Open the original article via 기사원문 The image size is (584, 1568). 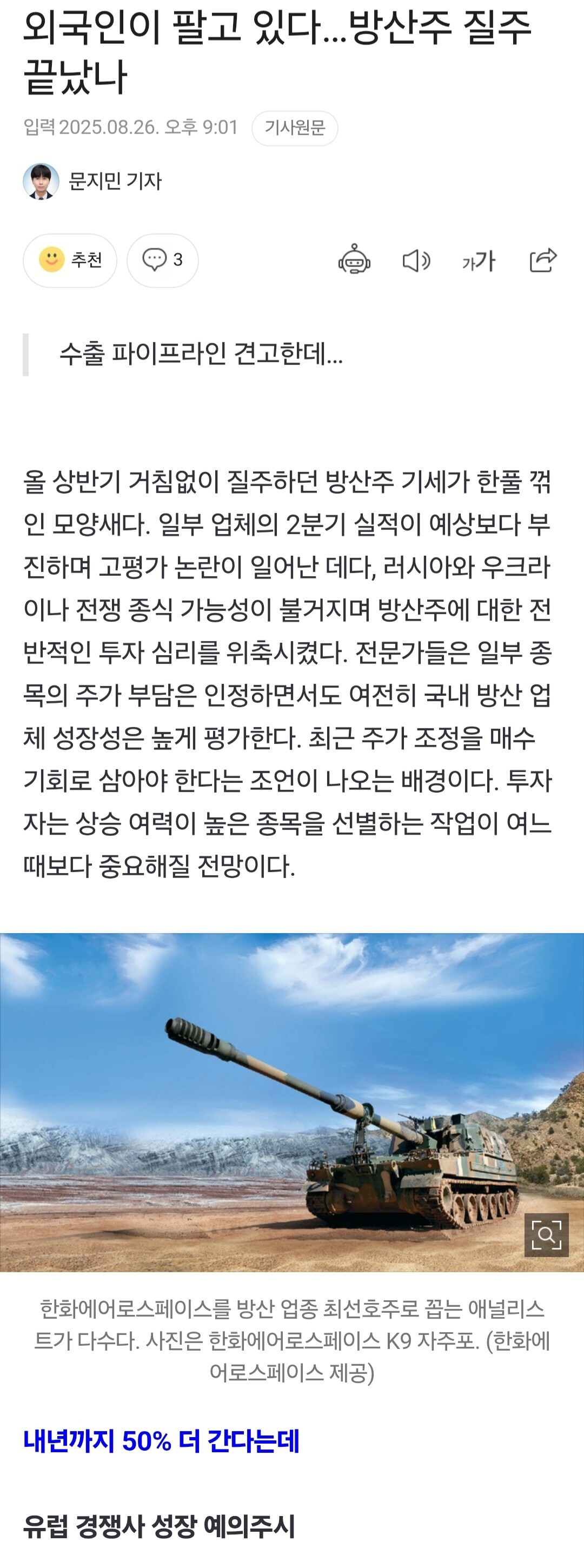295,128
